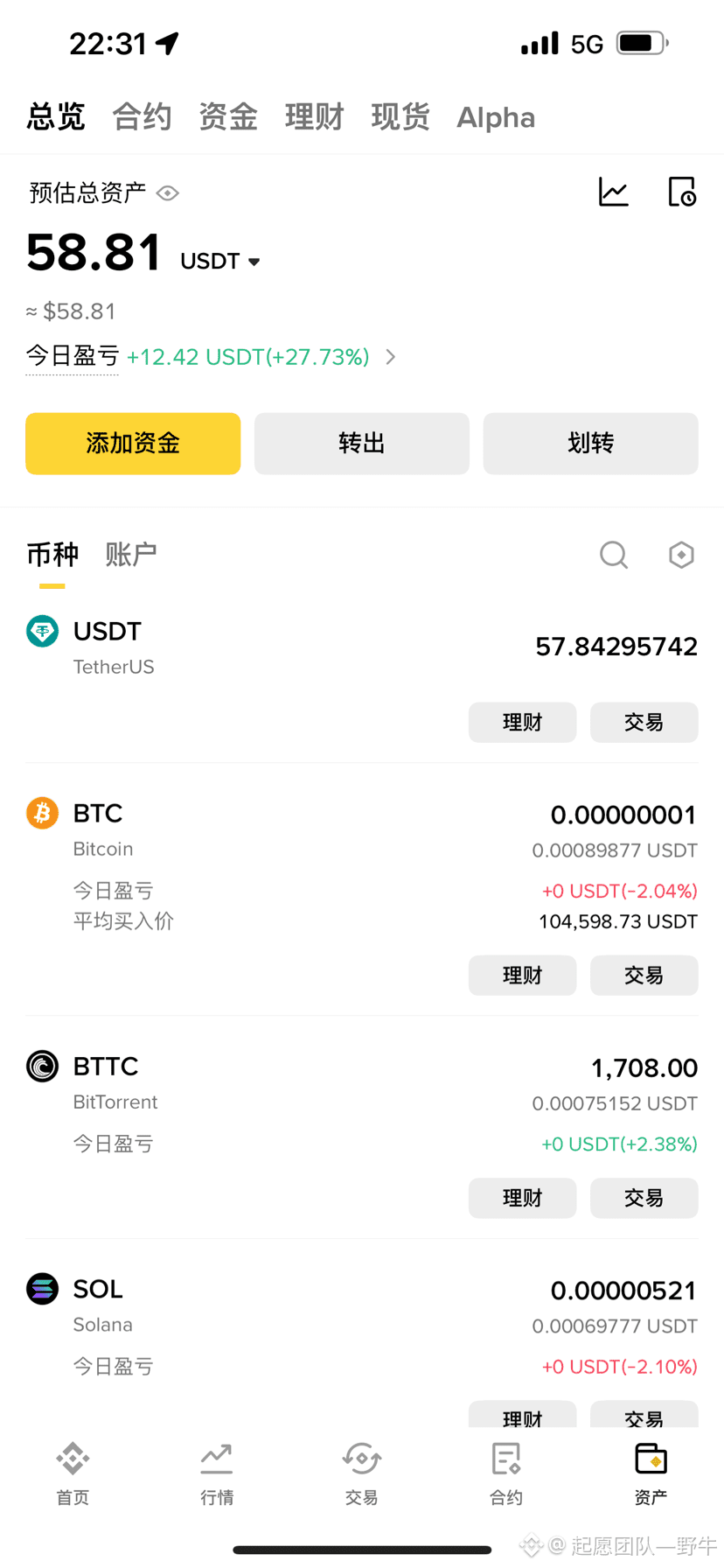Open the Alpha tab at the top
This screenshot has width=724, height=1568.
click(495, 118)
